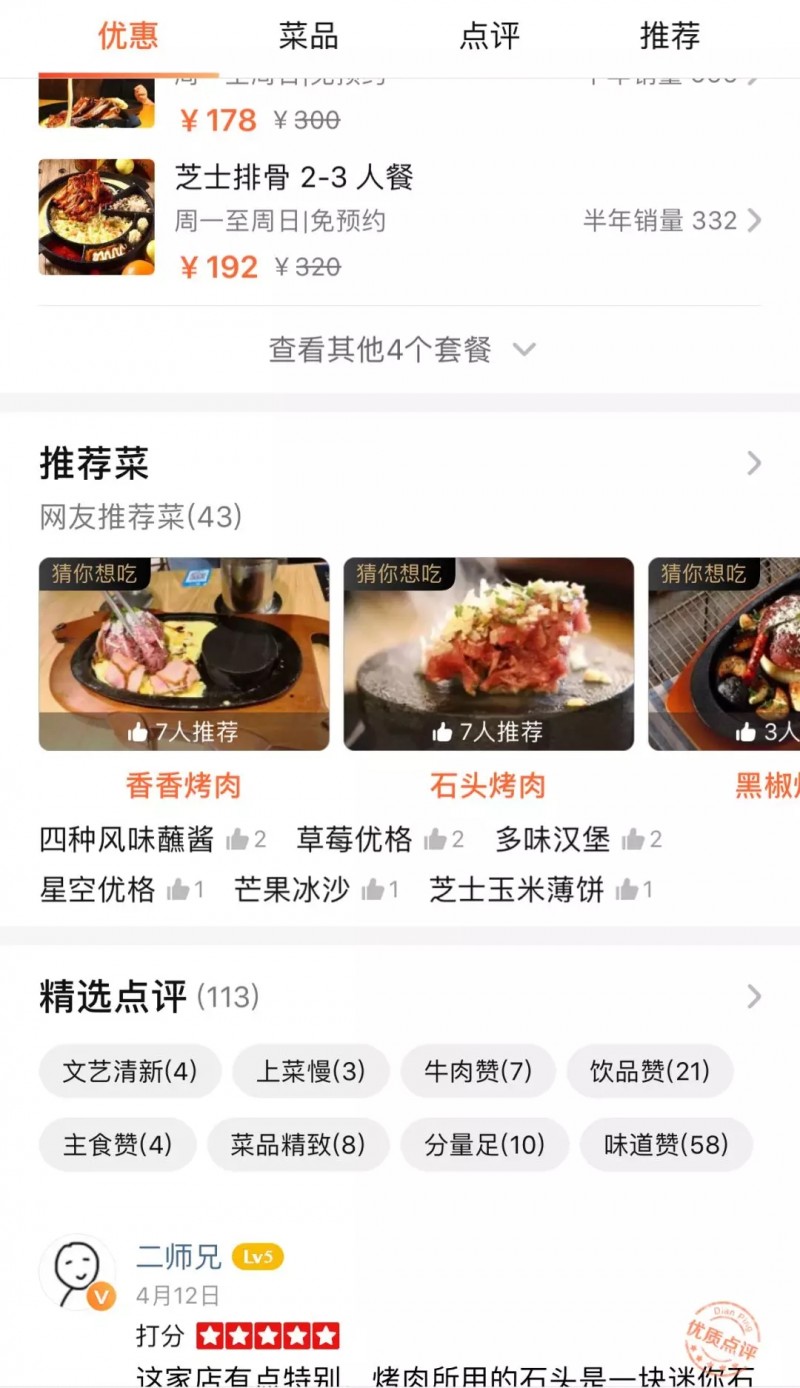Open the 草莓优格 recommended dish
This screenshot has width=800, height=1388.
click(355, 840)
